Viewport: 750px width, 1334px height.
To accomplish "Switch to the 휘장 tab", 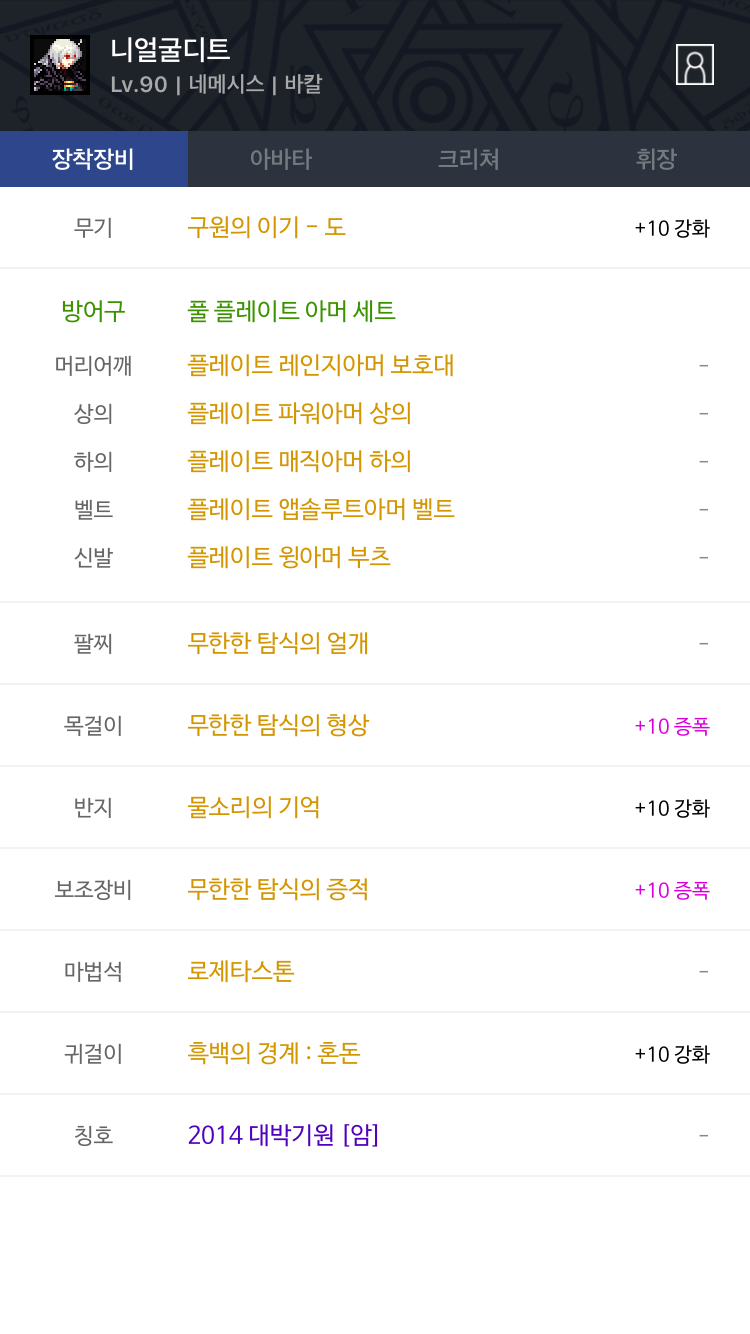I will click(656, 159).
